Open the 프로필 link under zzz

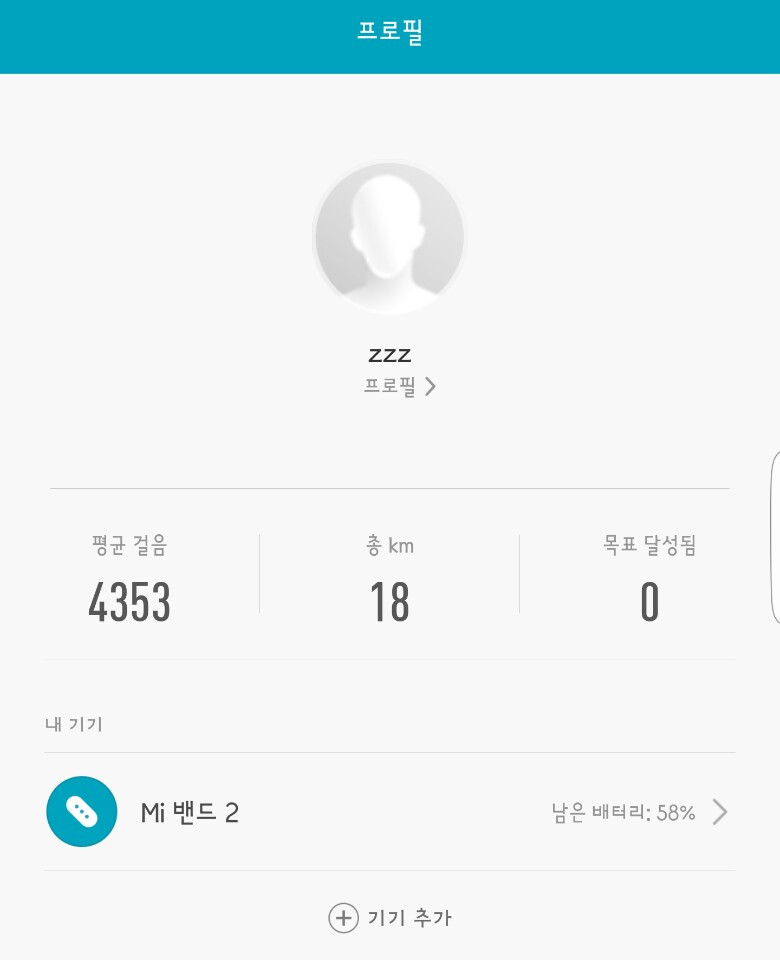(x=399, y=386)
